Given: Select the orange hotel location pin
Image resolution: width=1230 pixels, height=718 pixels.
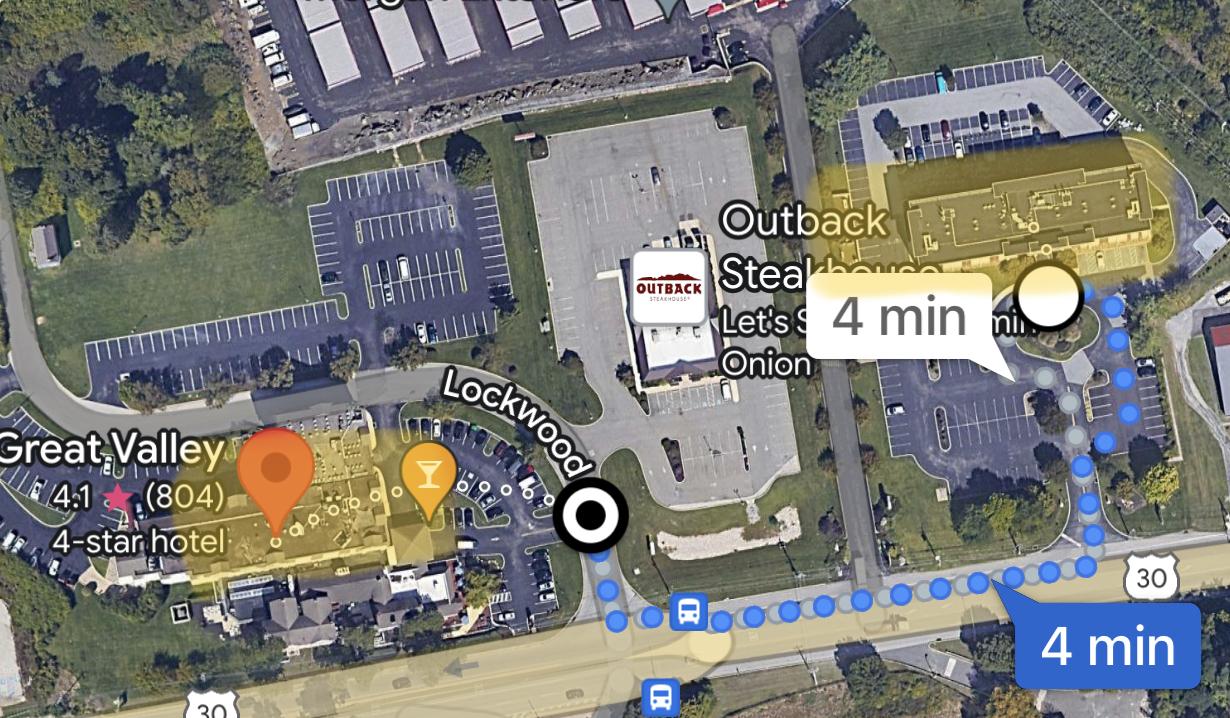Looking at the screenshot, I should tap(275, 470).
